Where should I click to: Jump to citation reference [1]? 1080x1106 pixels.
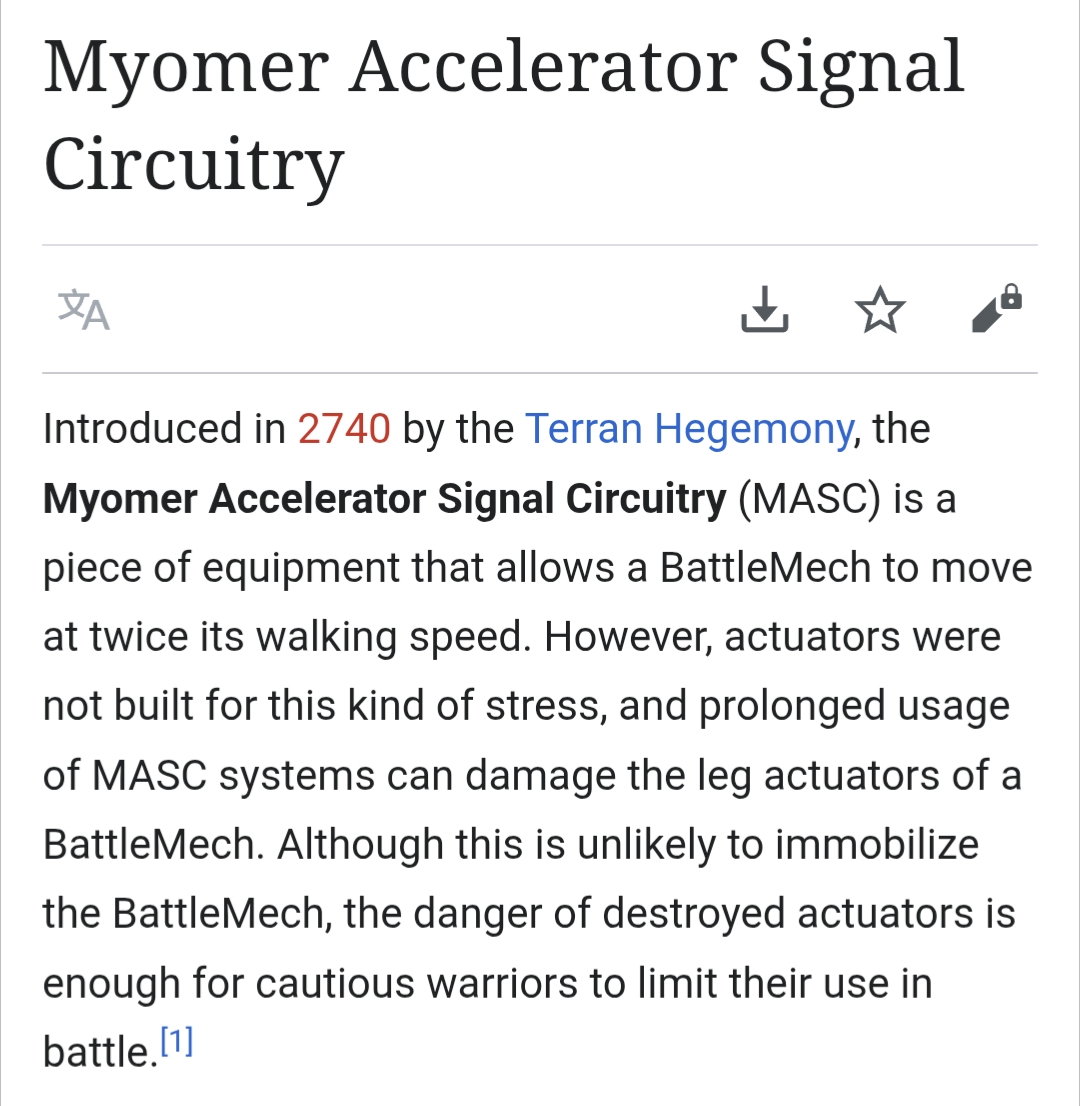(176, 1043)
